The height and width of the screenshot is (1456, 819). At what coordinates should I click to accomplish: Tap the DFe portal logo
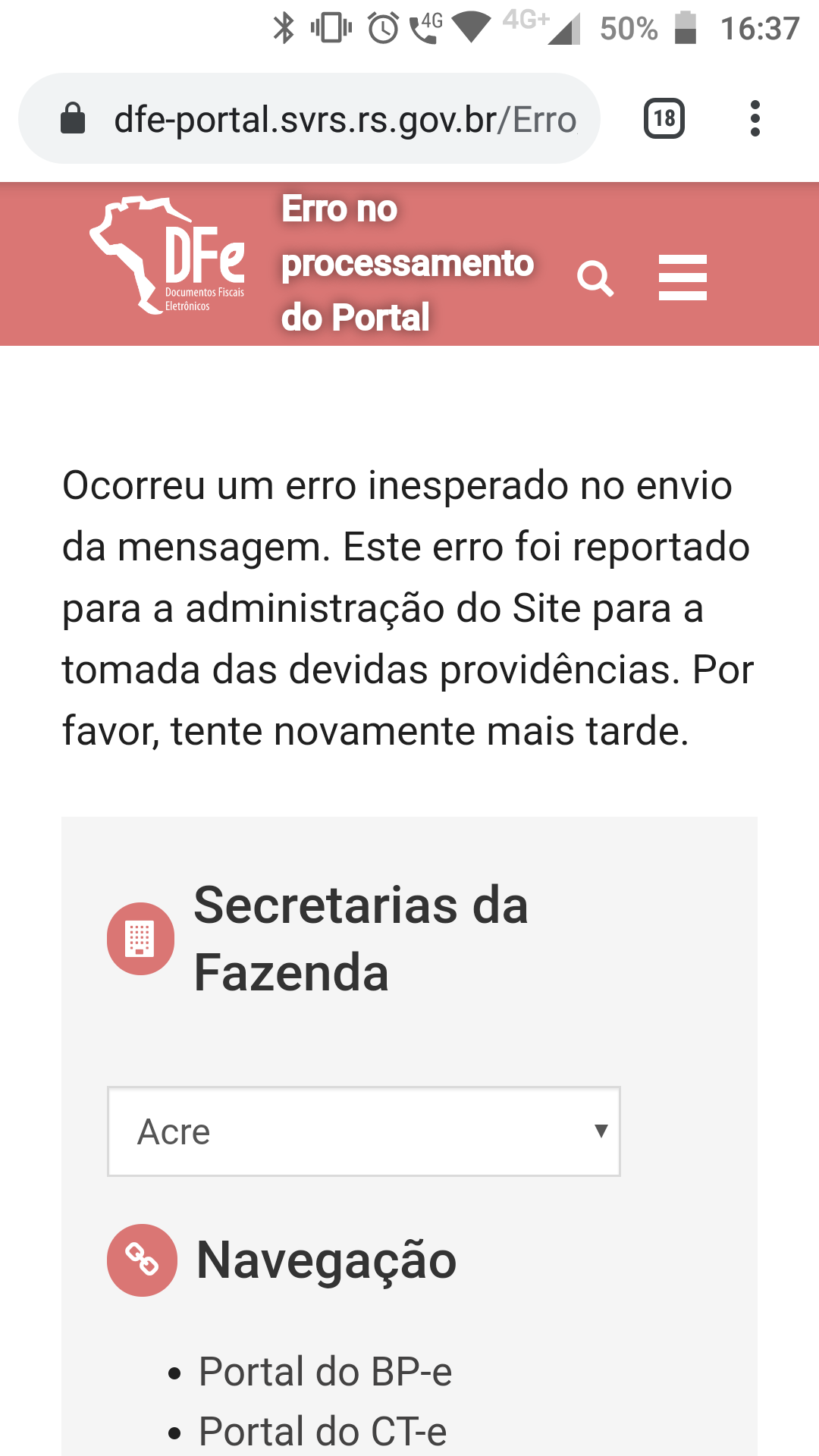point(168,256)
